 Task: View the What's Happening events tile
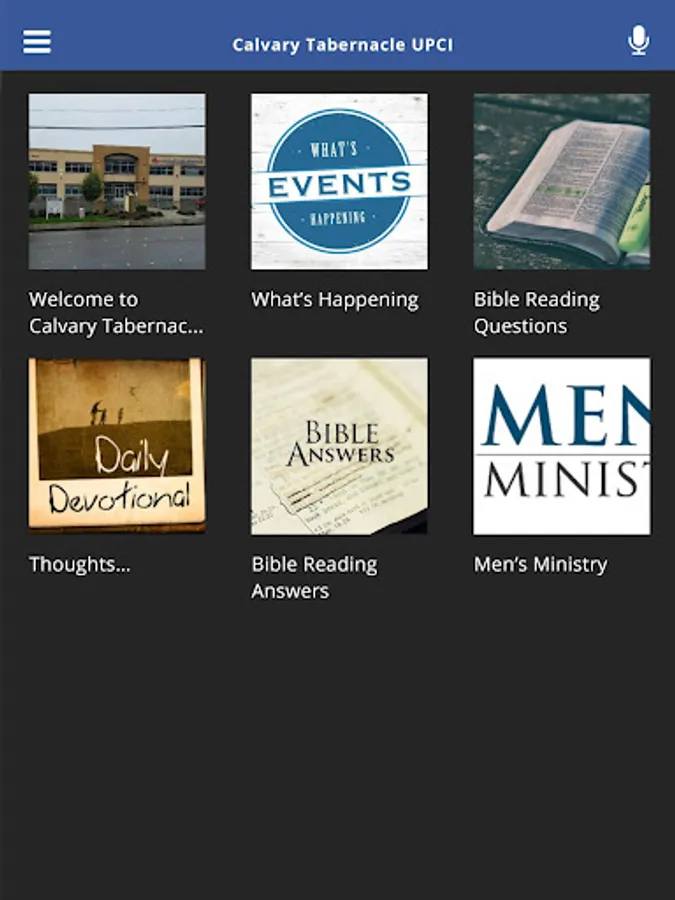point(339,182)
